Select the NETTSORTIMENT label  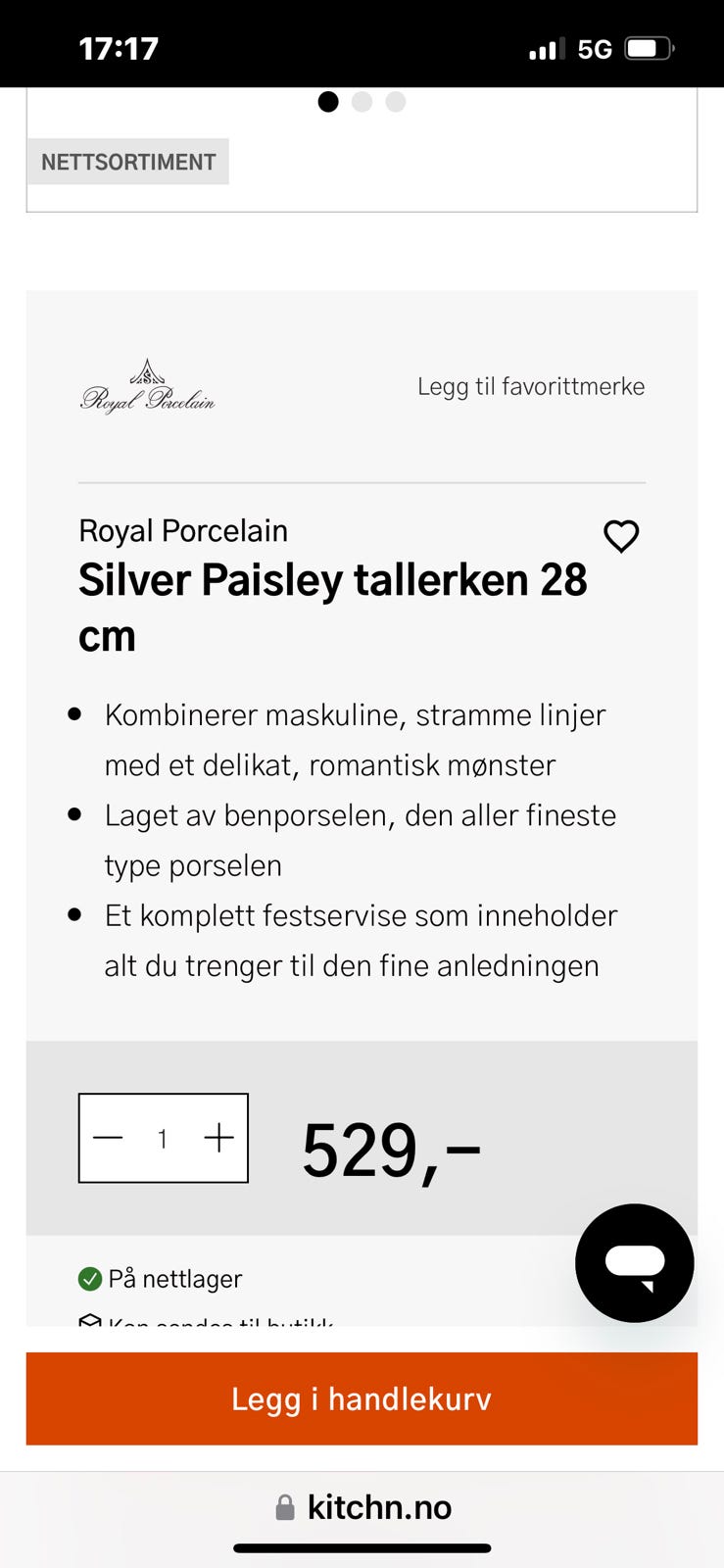(x=126, y=161)
